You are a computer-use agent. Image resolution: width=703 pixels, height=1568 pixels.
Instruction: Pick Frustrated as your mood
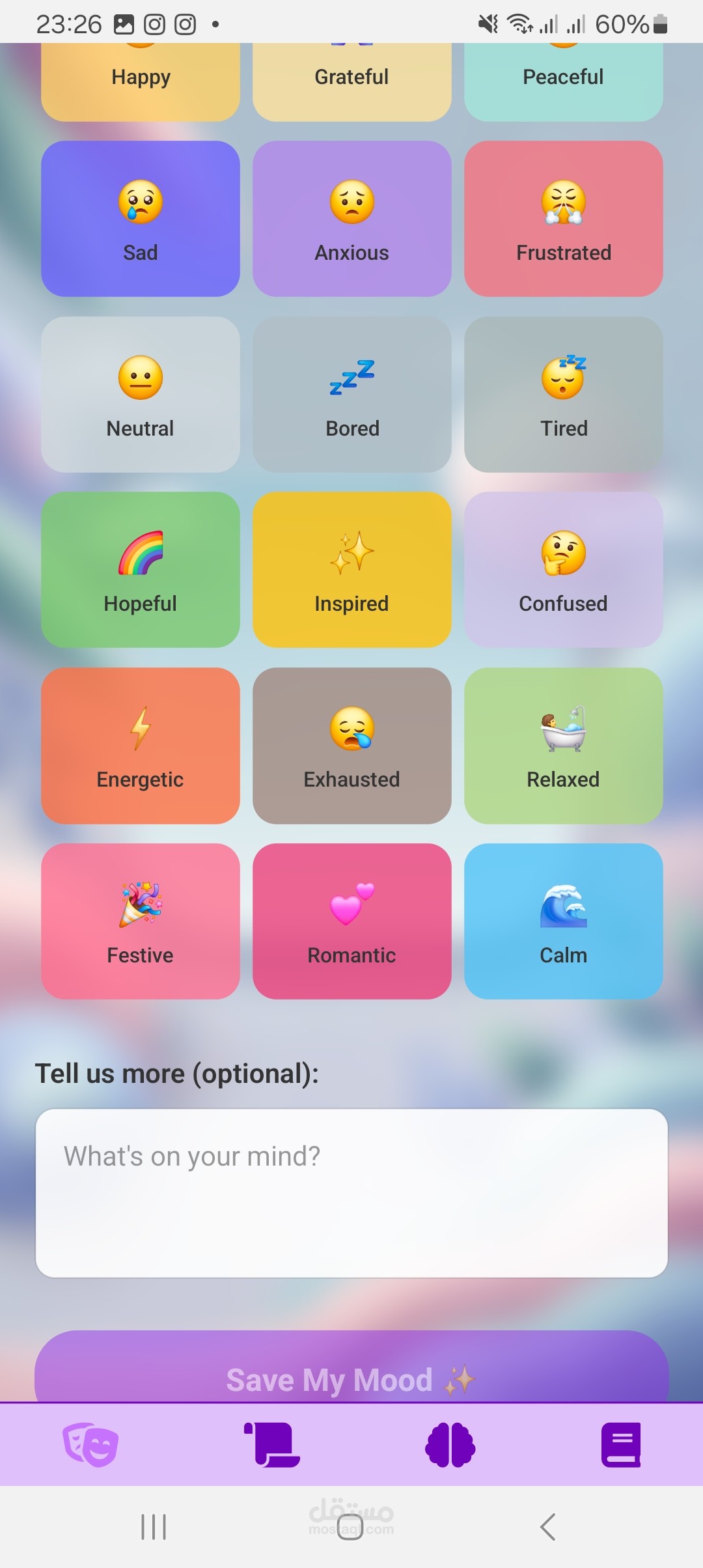click(563, 219)
